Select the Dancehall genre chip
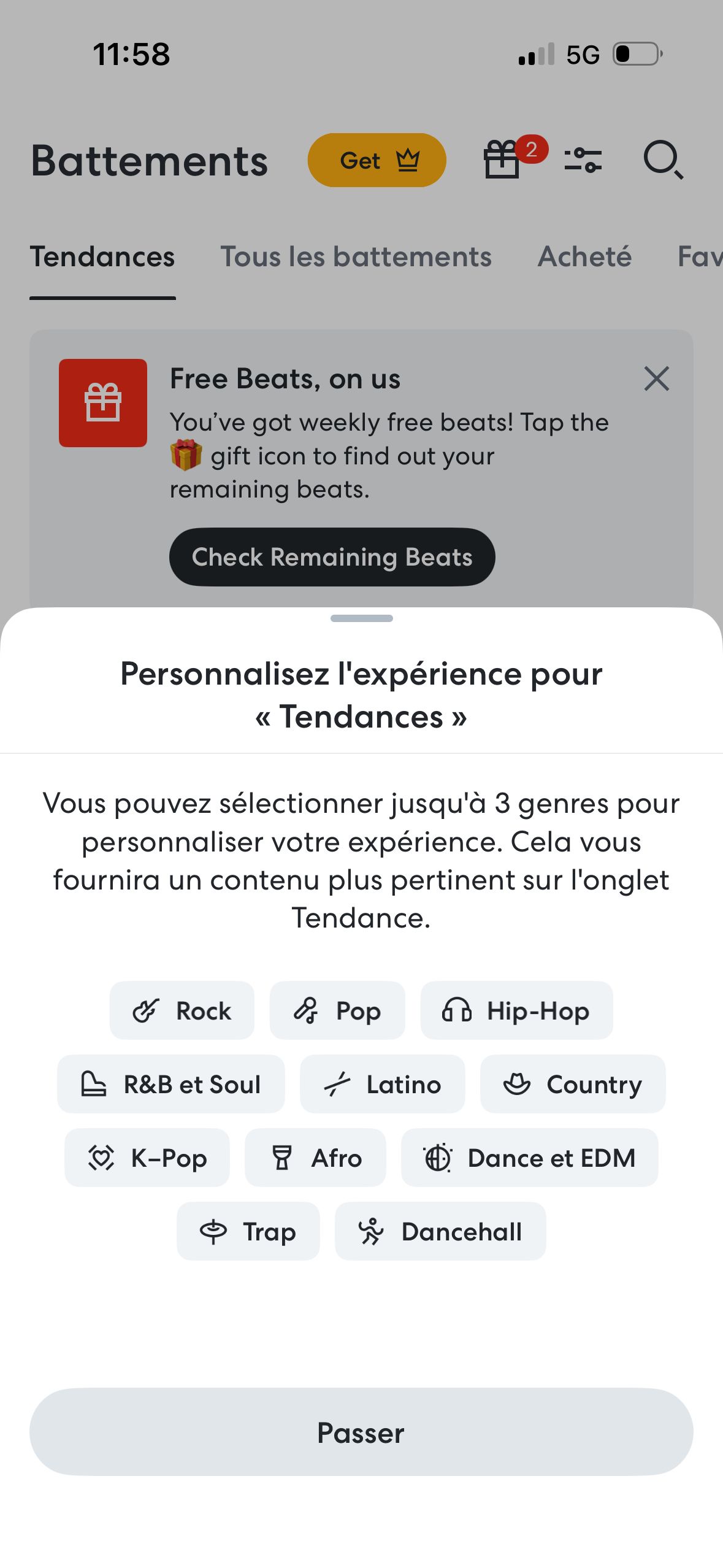 click(x=440, y=1231)
